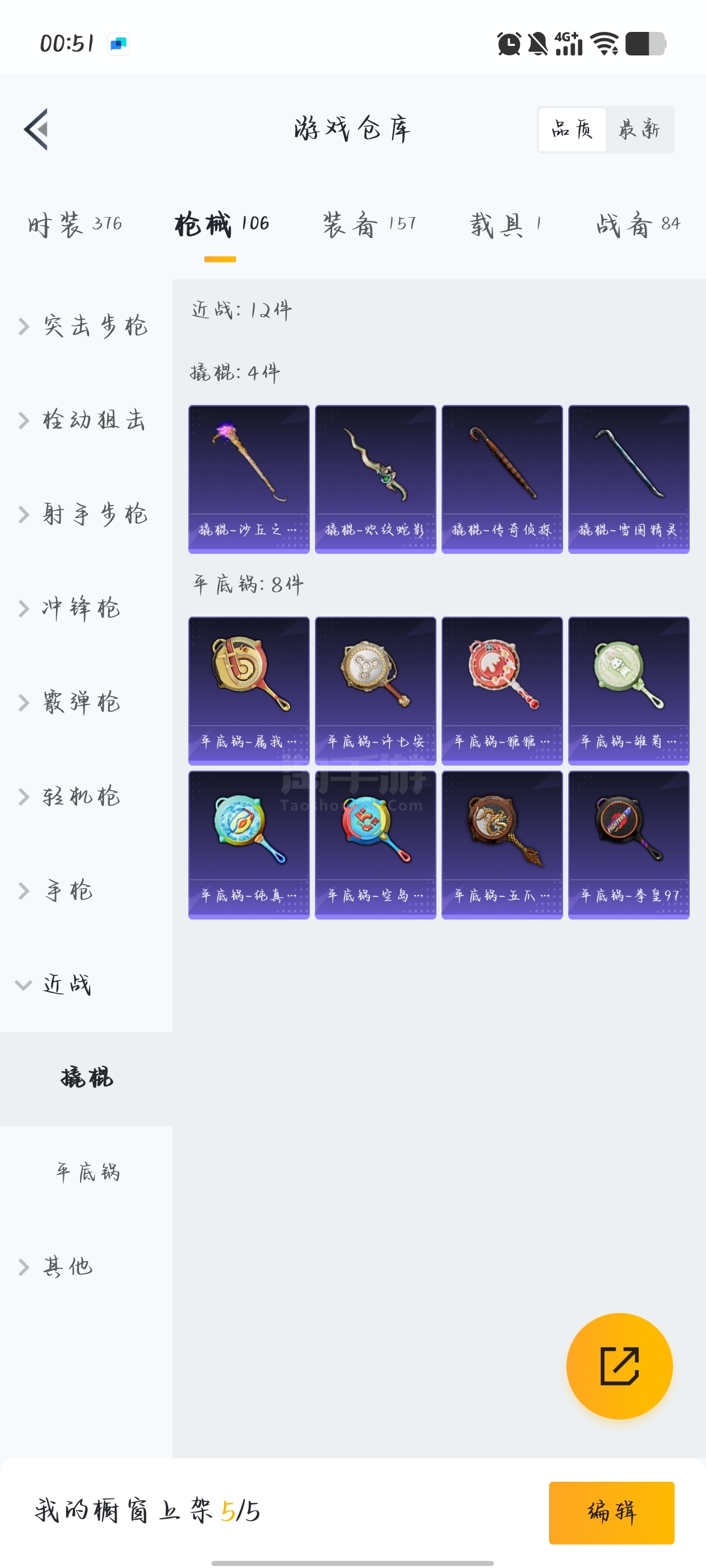
Task: Switch to the 时装 tab
Action: click(x=75, y=225)
